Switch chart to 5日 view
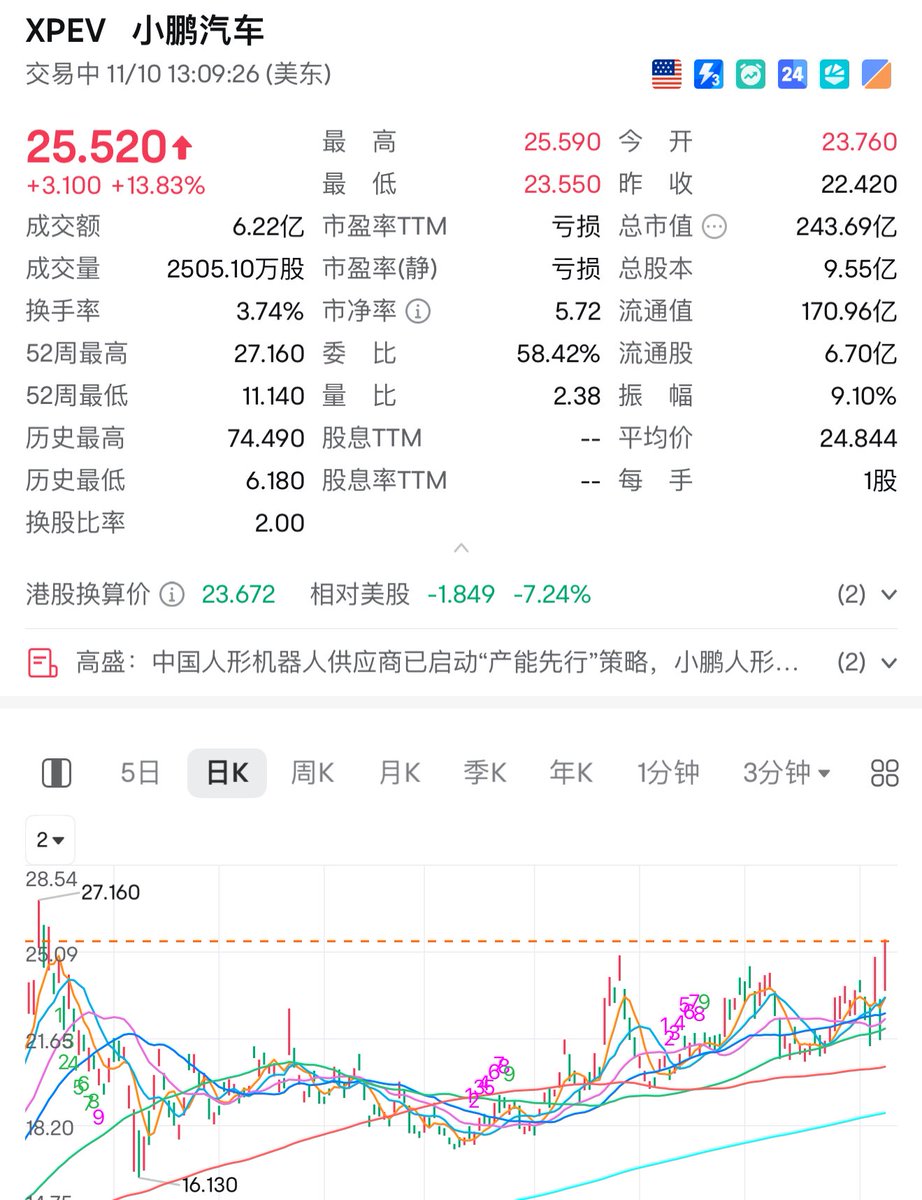 tap(139, 773)
